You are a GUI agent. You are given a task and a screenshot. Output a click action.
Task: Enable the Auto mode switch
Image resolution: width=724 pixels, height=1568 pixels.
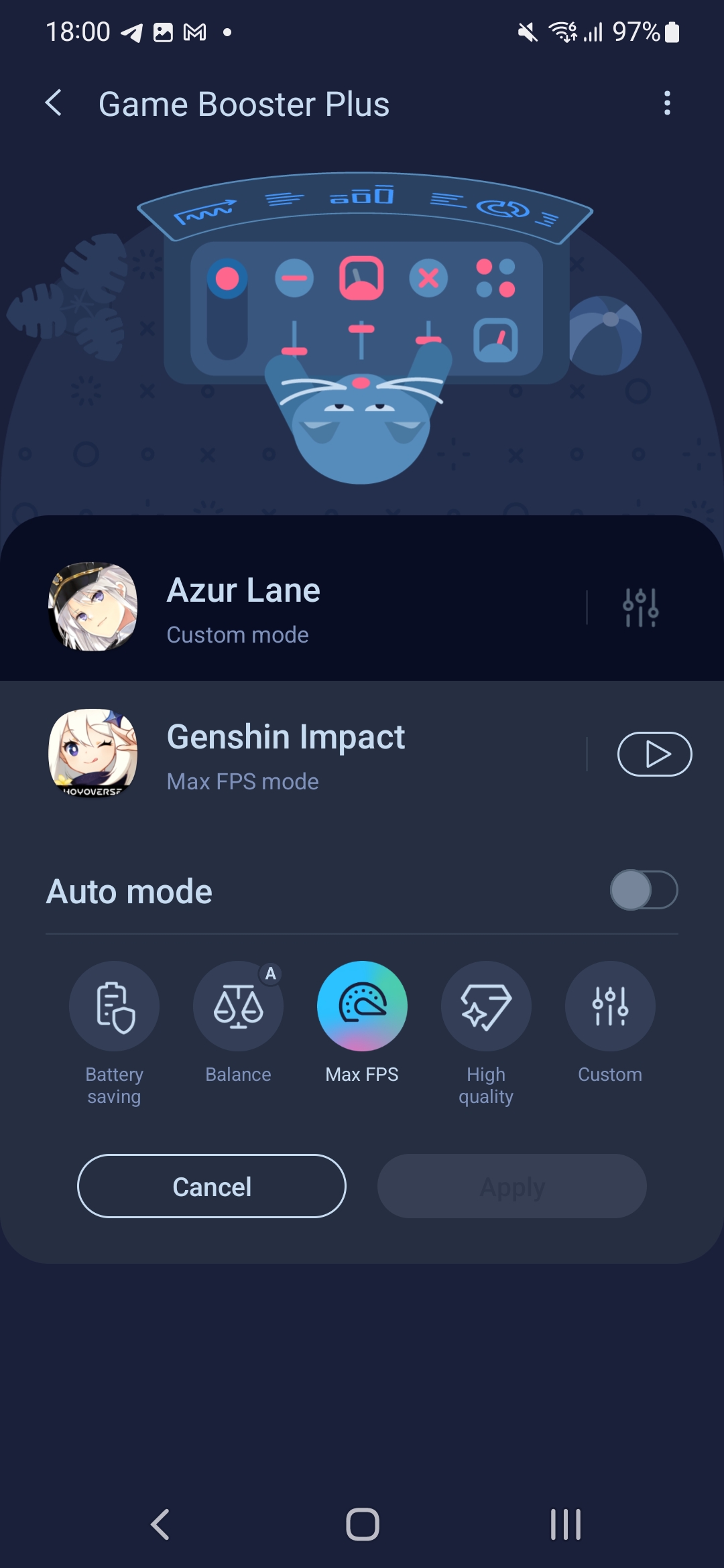click(x=644, y=890)
